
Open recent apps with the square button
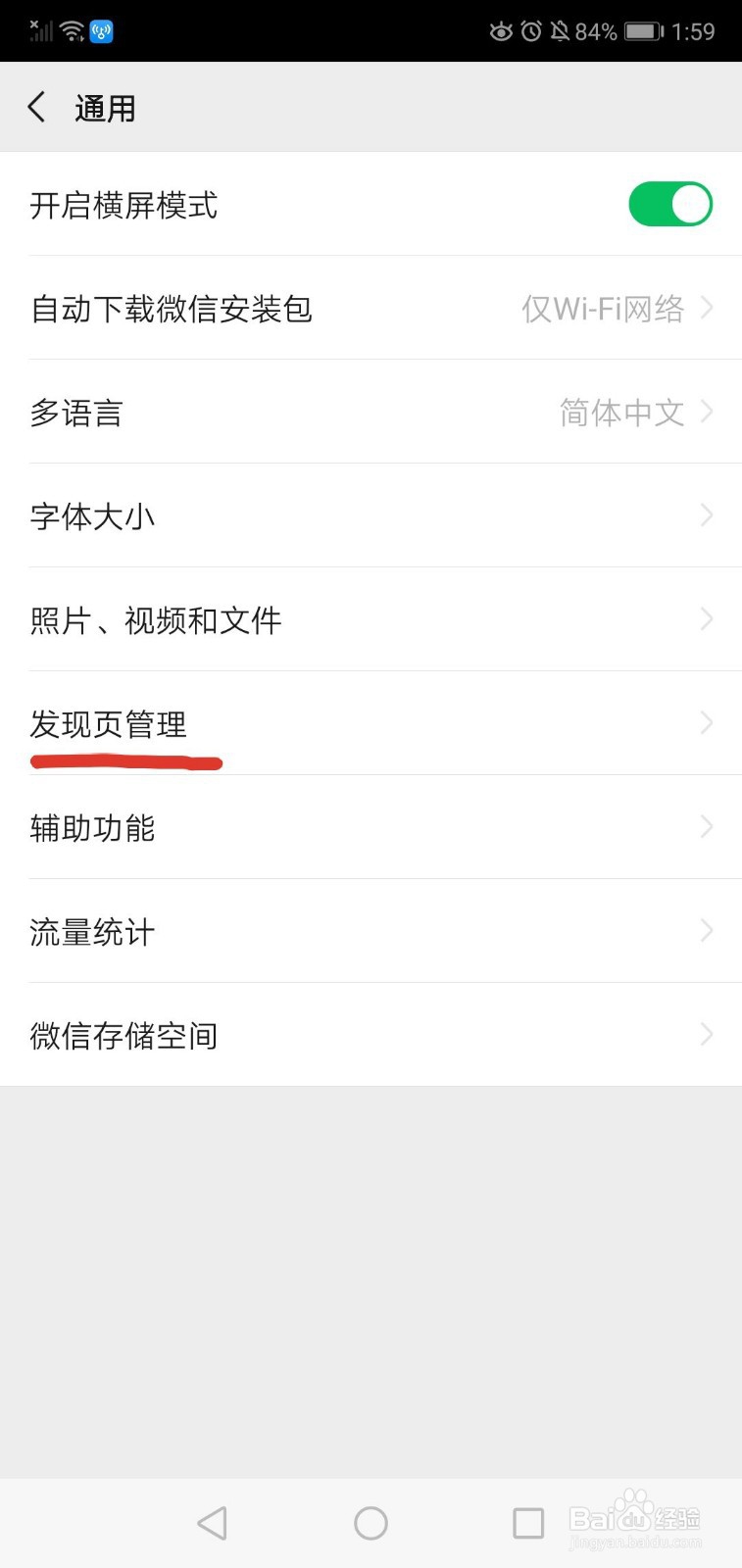pyautogui.click(x=527, y=1523)
